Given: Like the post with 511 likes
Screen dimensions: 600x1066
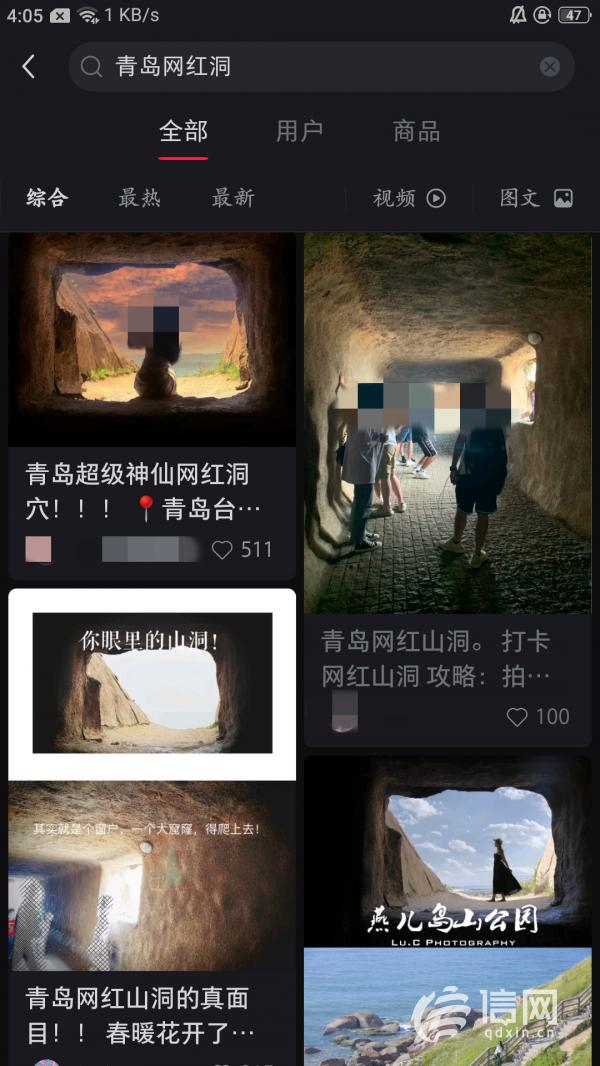Looking at the screenshot, I should [x=222, y=550].
